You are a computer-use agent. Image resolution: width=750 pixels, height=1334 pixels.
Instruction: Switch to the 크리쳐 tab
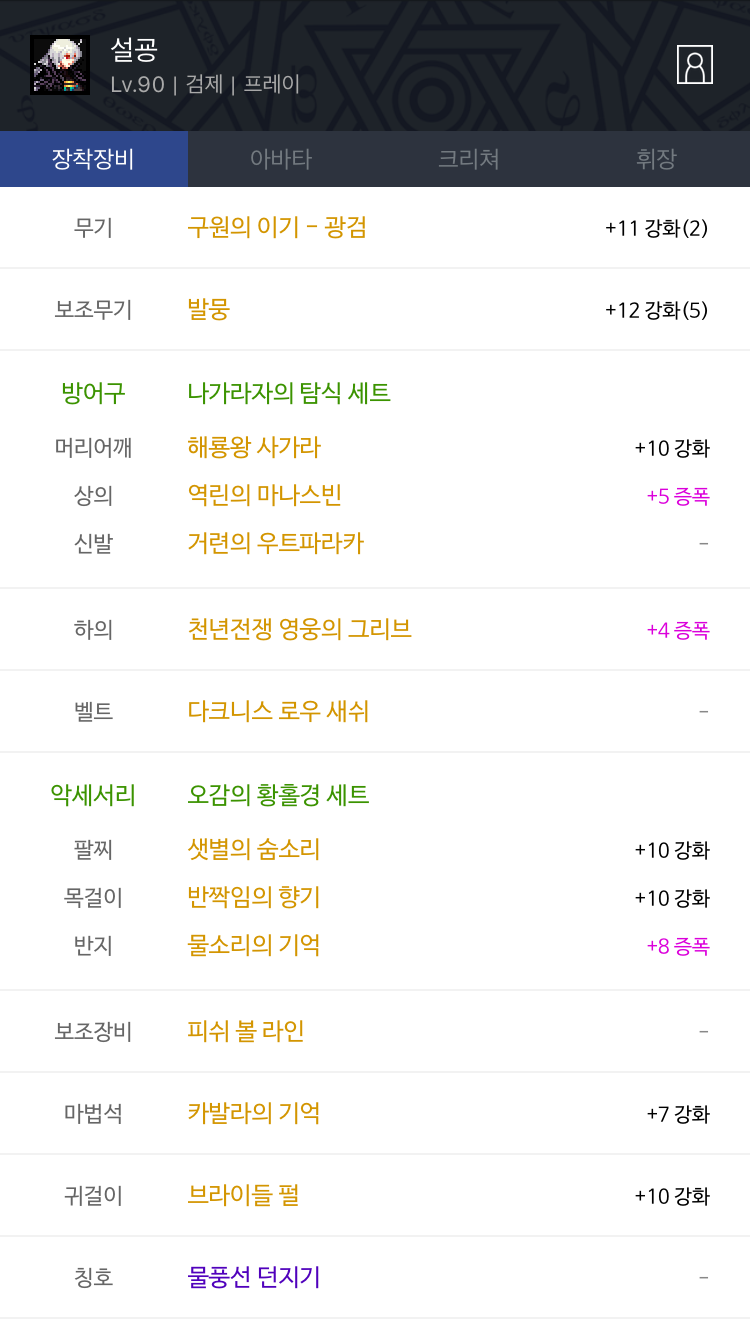click(468, 159)
